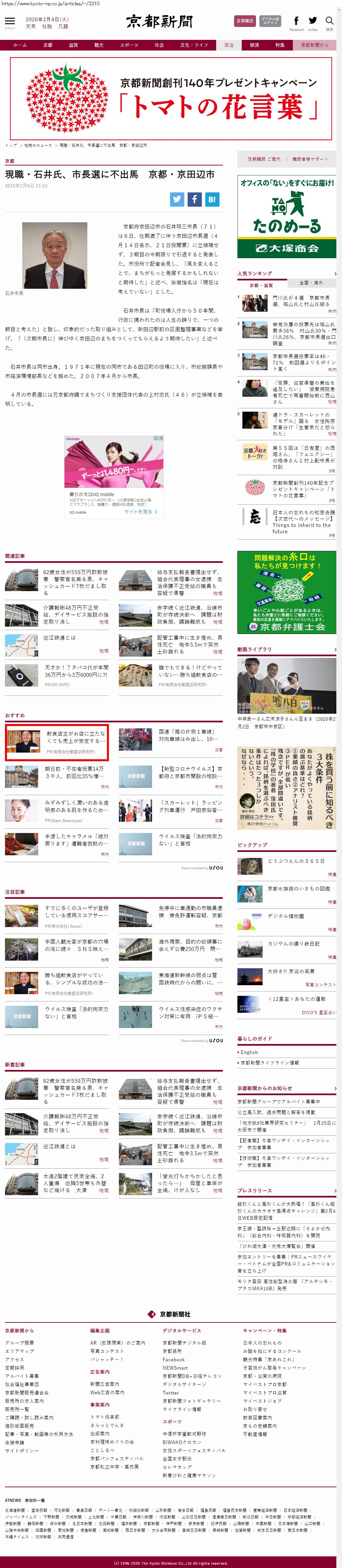342x1568 pixels.
Task: Open the トマトの花言葉 campaign banner
Action: (171, 99)
